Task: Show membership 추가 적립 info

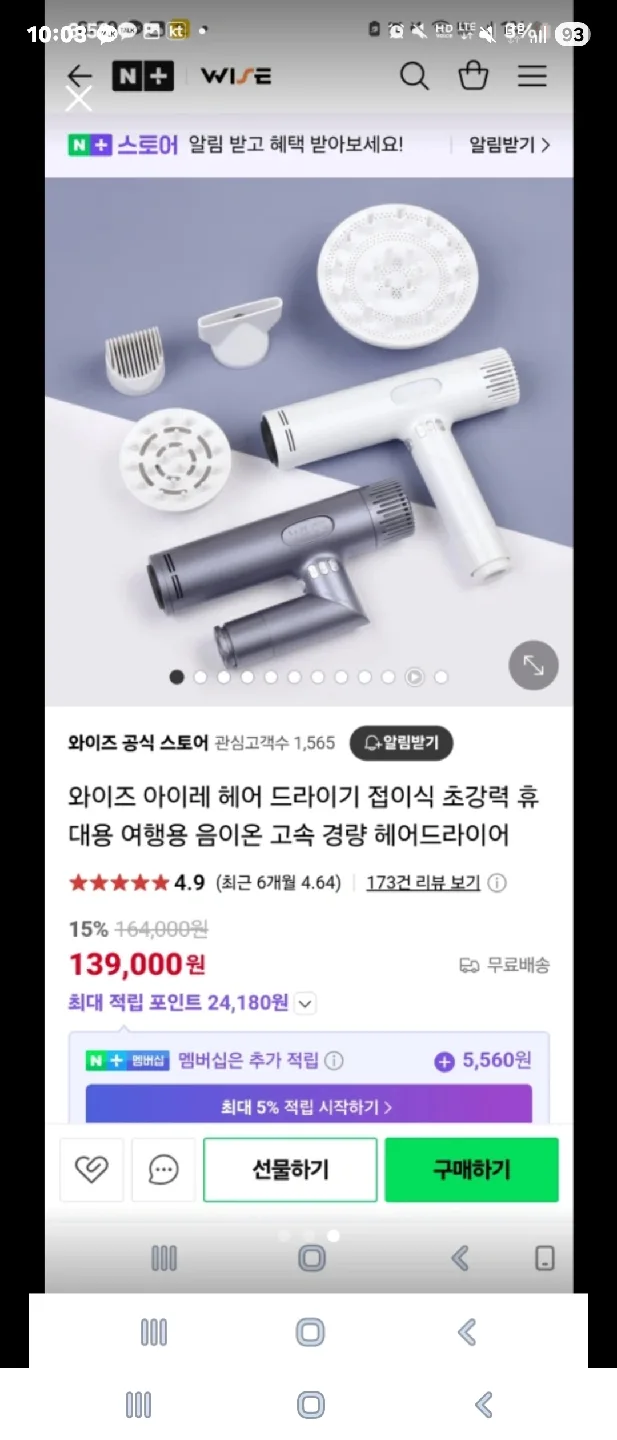Action: tap(335, 1061)
